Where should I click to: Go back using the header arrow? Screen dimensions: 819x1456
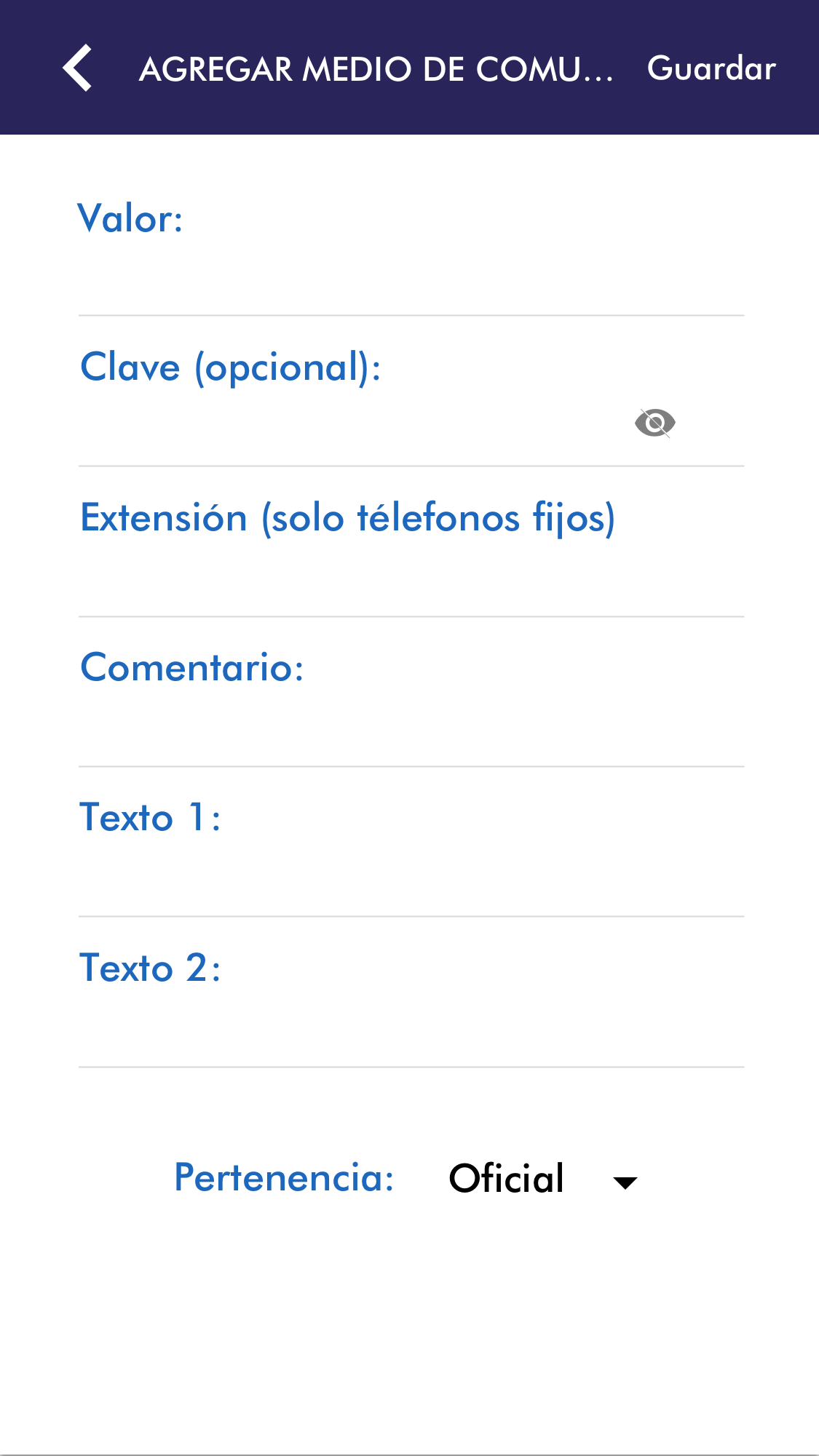tap(77, 68)
